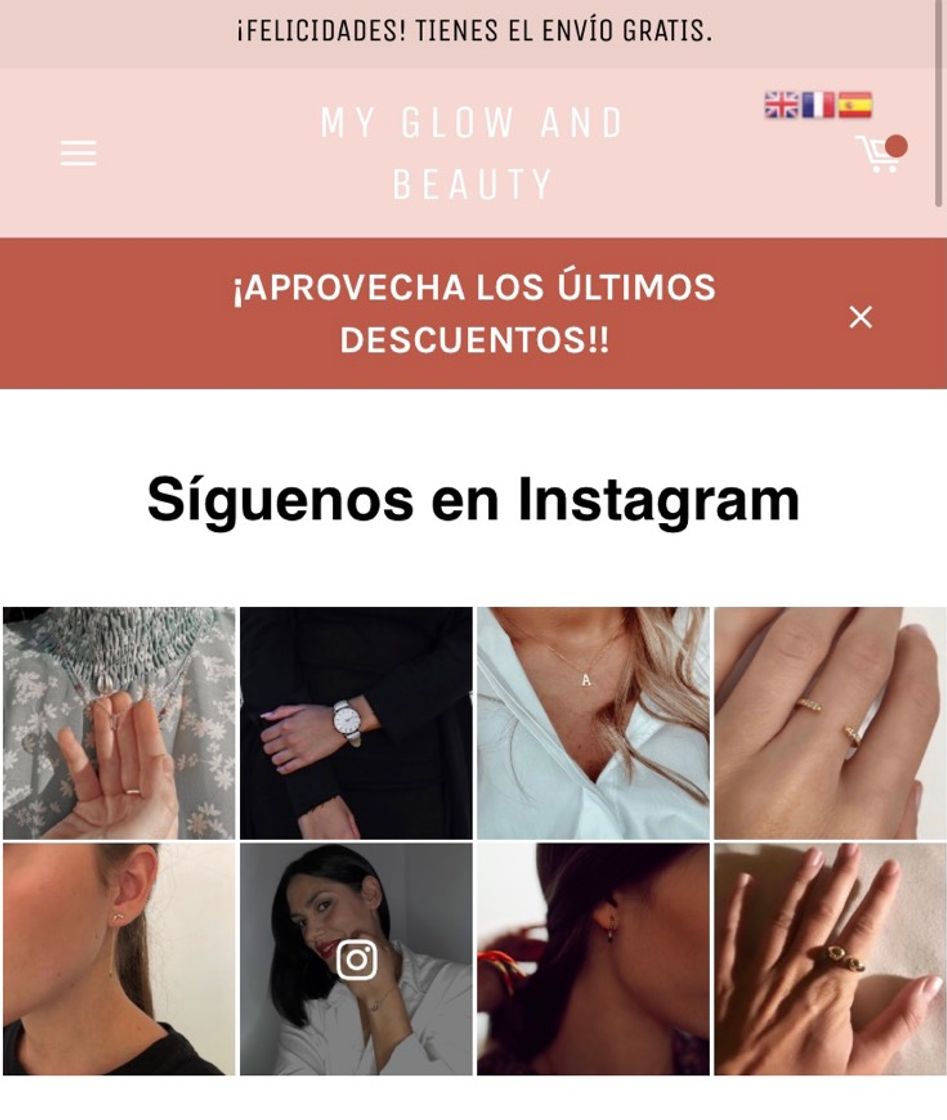Image resolution: width=947 pixels, height=1120 pixels.
Task: Switch site language to English via UK flag
Action: coord(779,103)
